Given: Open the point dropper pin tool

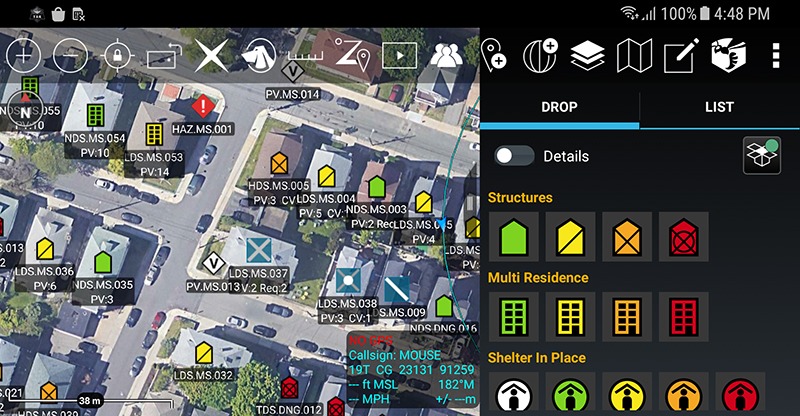Looking at the screenshot, I should (x=495, y=55).
